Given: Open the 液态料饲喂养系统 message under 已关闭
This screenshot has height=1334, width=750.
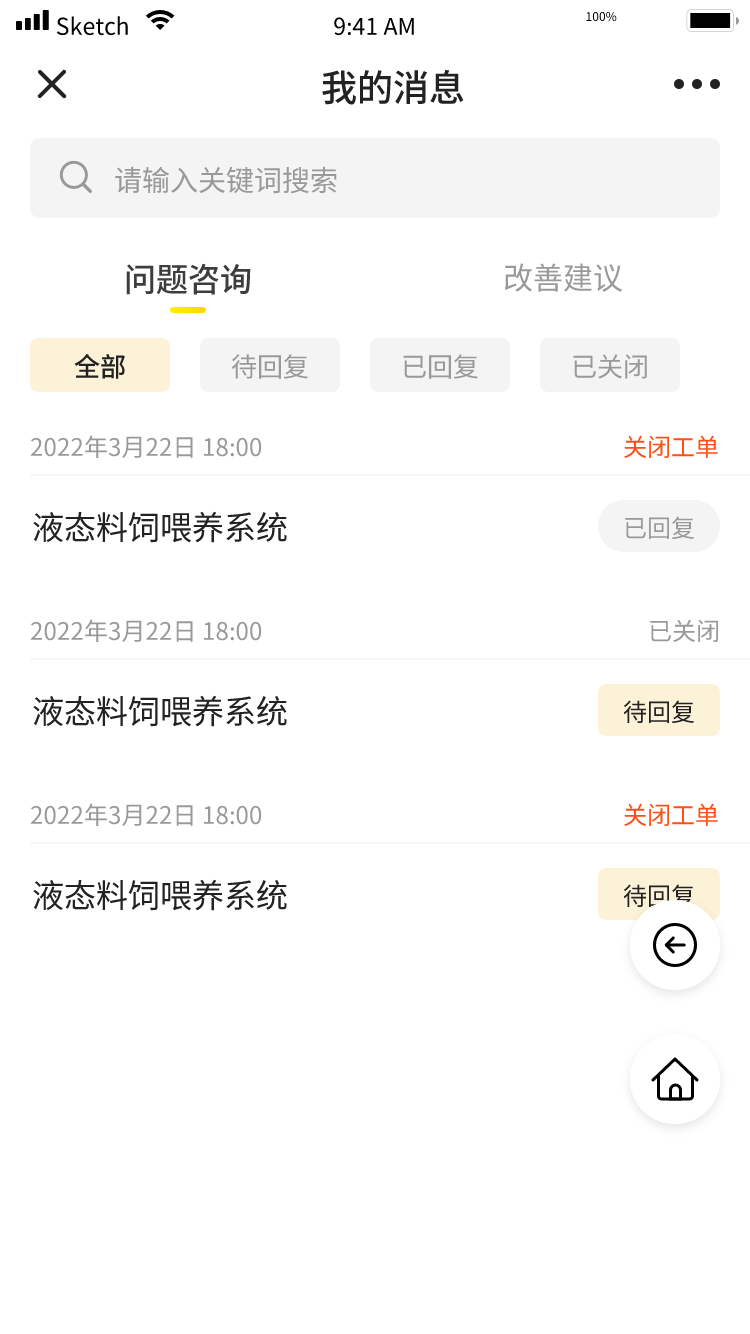Looking at the screenshot, I should click(160, 711).
